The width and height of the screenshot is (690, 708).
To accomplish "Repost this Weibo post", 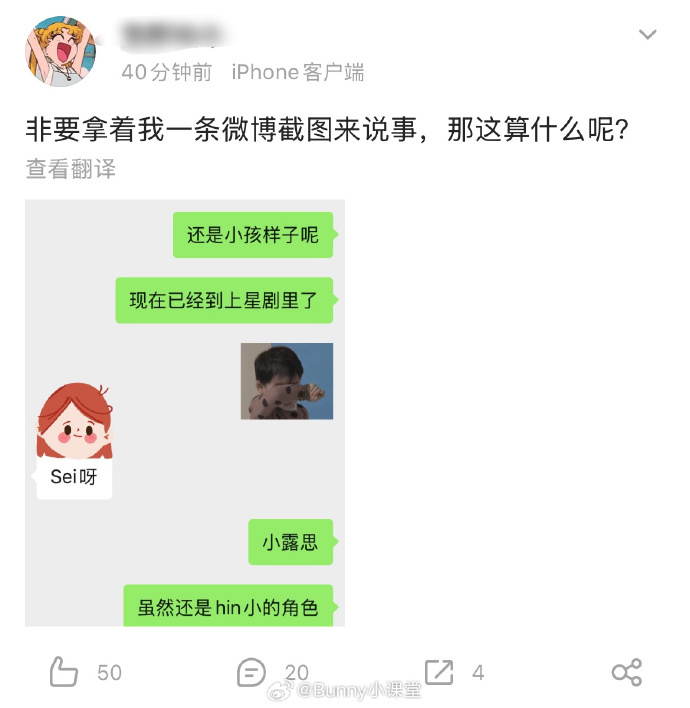I will (440, 672).
